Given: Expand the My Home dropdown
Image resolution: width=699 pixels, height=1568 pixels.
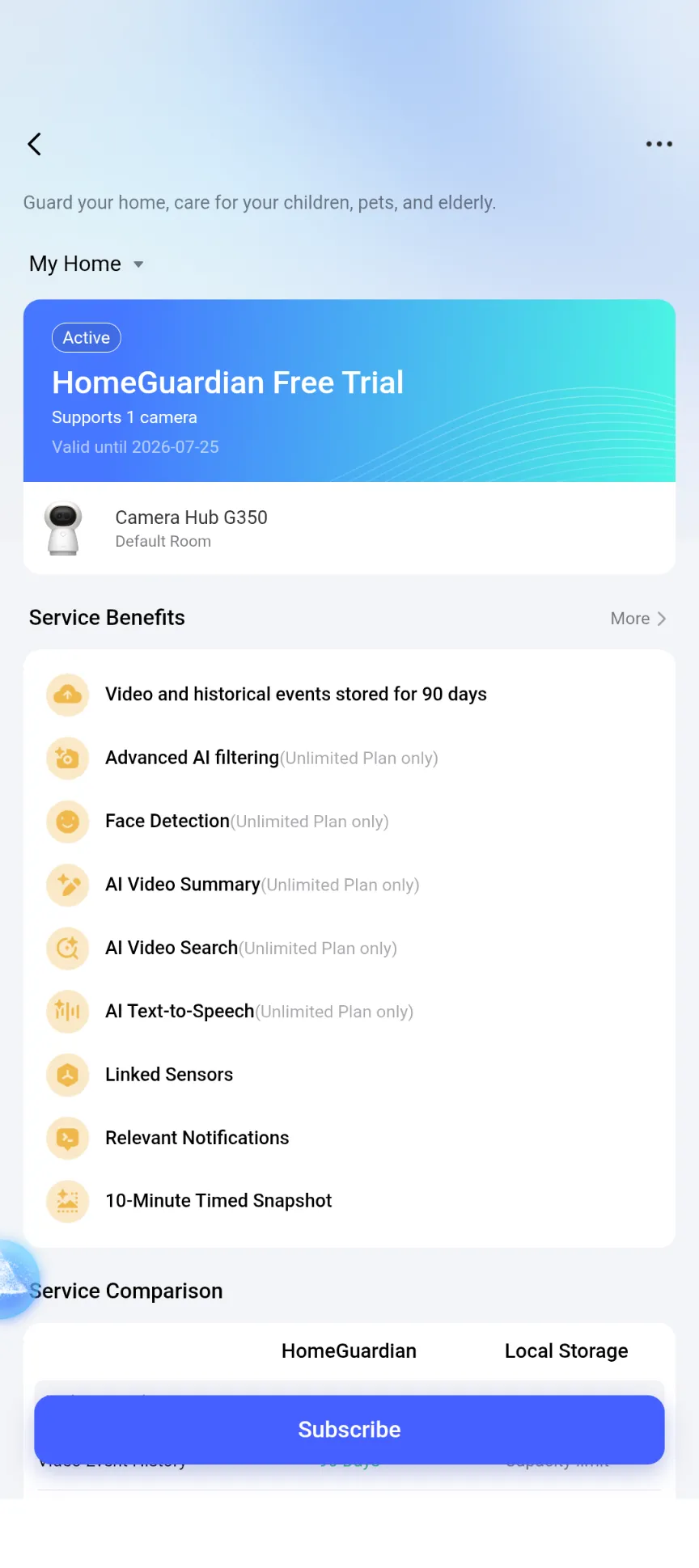Looking at the screenshot, I should pyautogui.click(x=87, y=264).
